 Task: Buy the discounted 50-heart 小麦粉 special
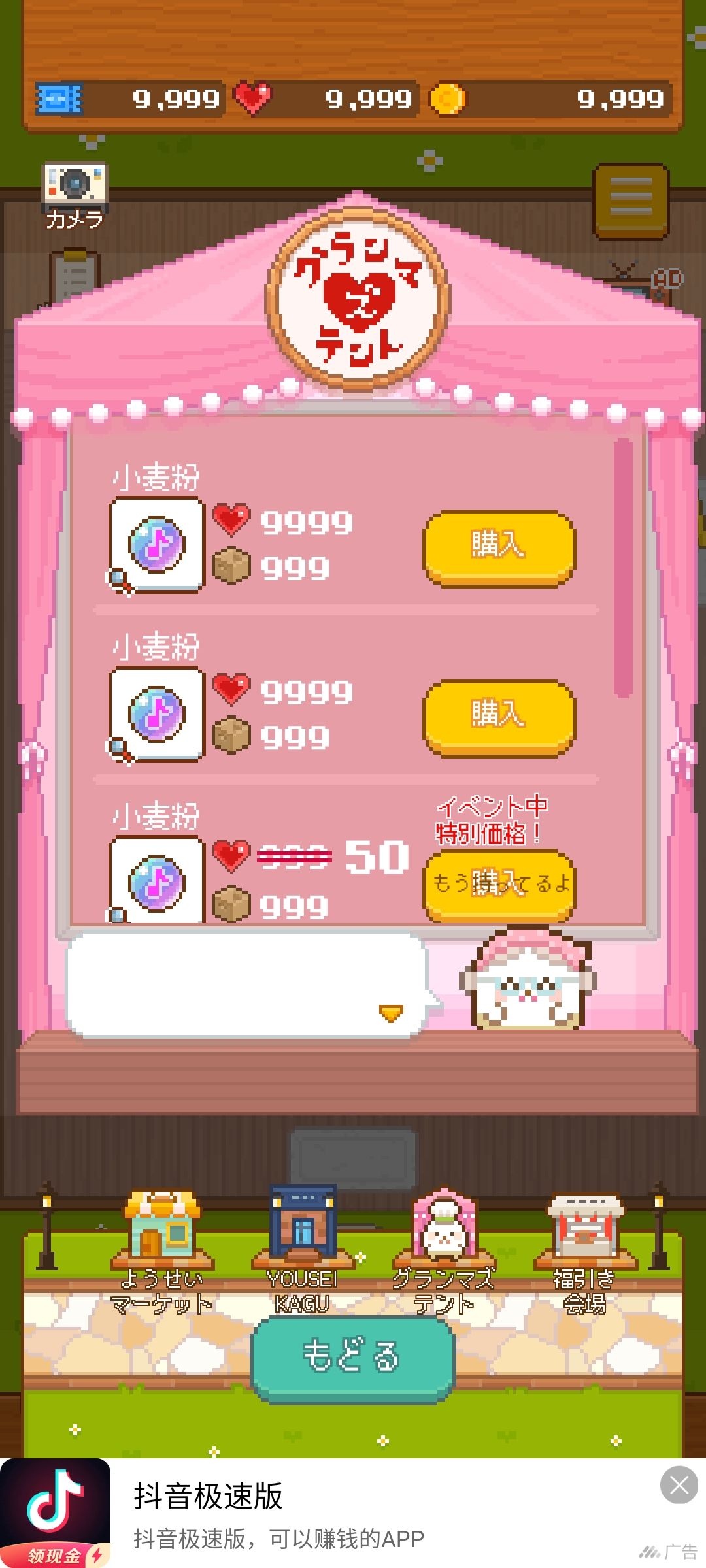tap(499, 885)
